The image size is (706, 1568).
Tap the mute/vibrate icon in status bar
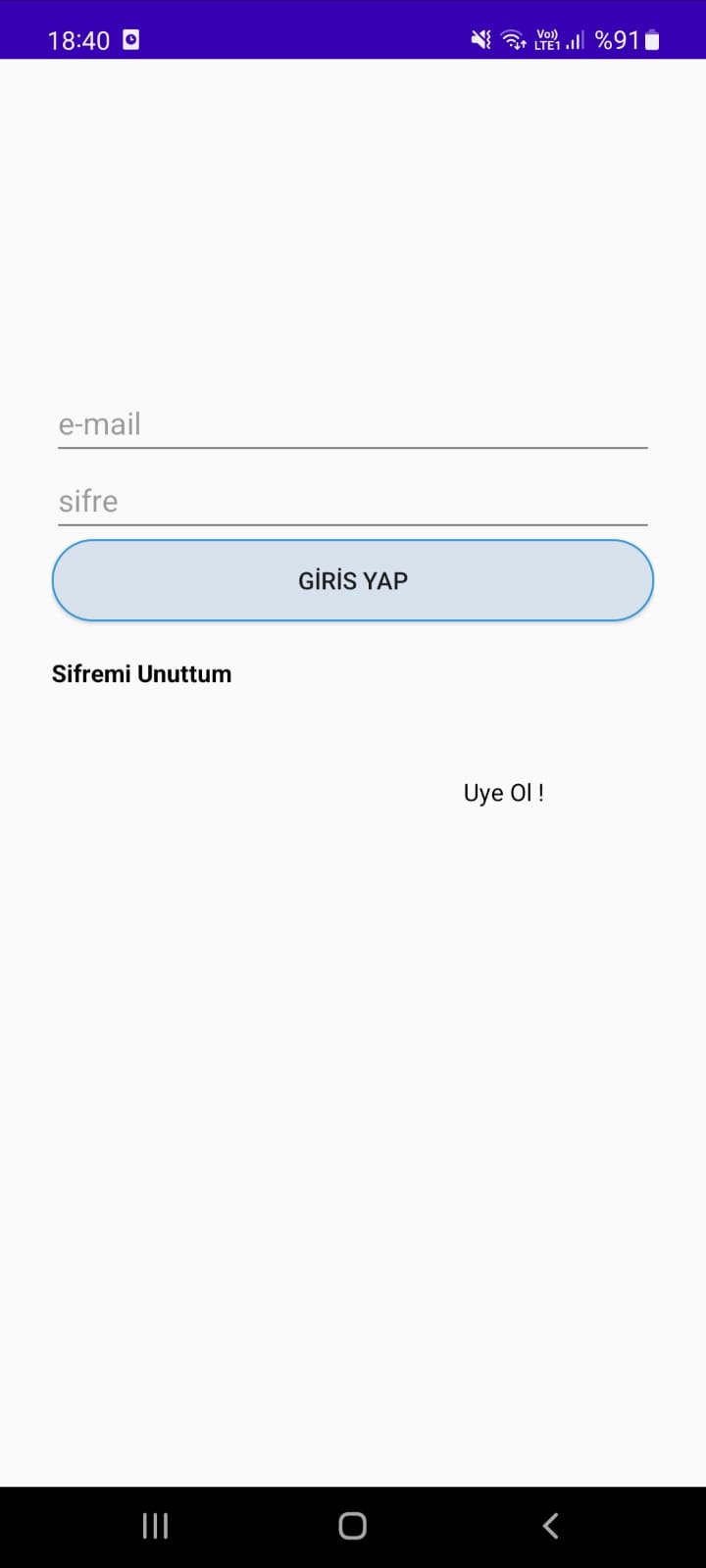coord(479,39)
